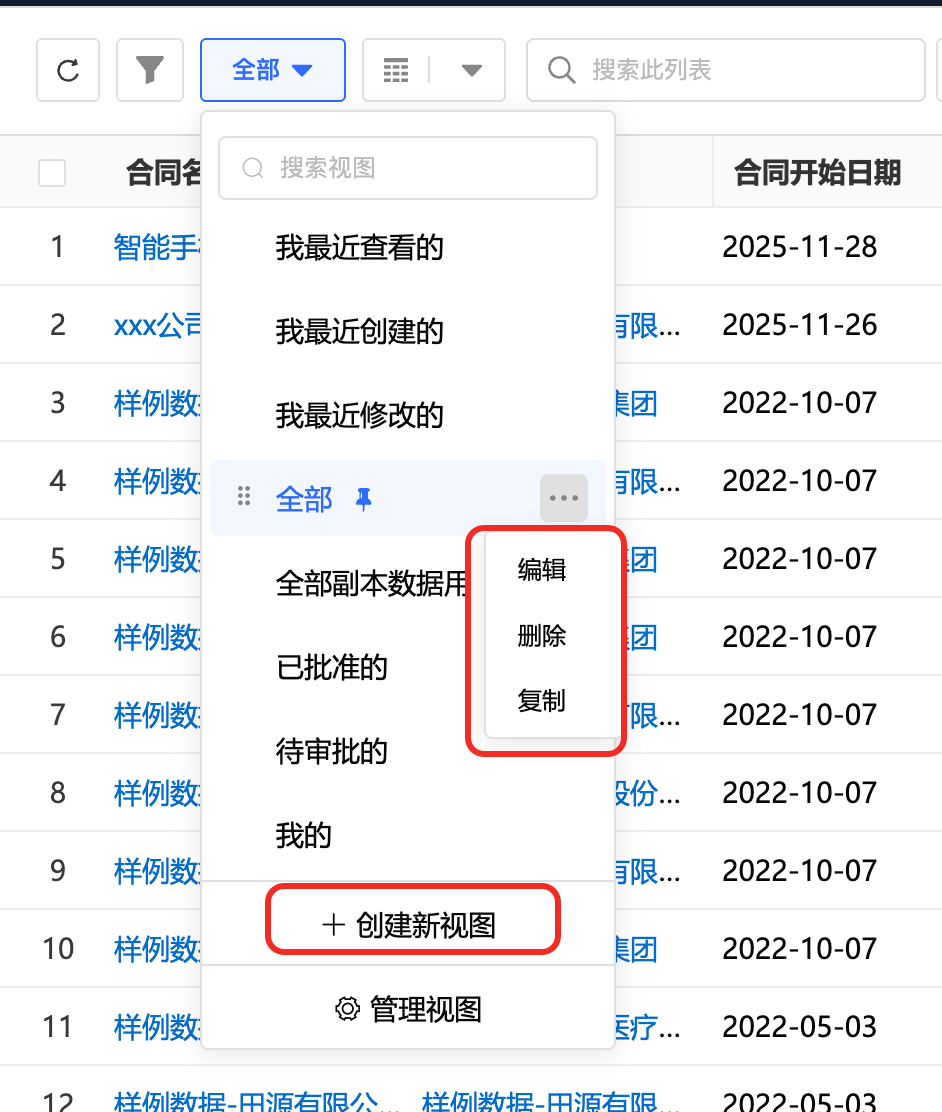The image size is (942, 1112).
Task: Open the 已批准的 view
Action: [331, 667]
